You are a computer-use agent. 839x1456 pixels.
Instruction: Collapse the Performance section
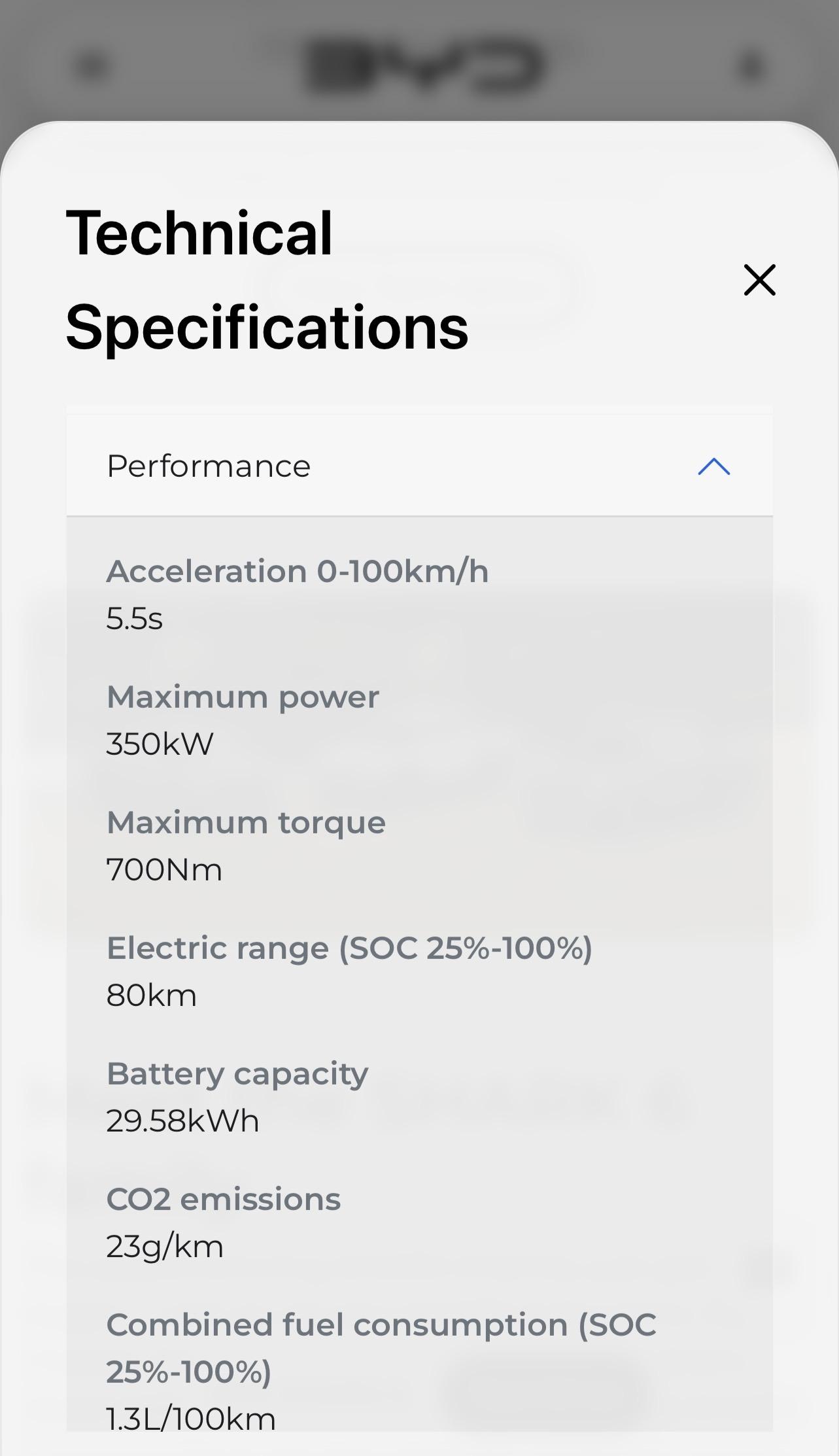click(x=419, y=466)
